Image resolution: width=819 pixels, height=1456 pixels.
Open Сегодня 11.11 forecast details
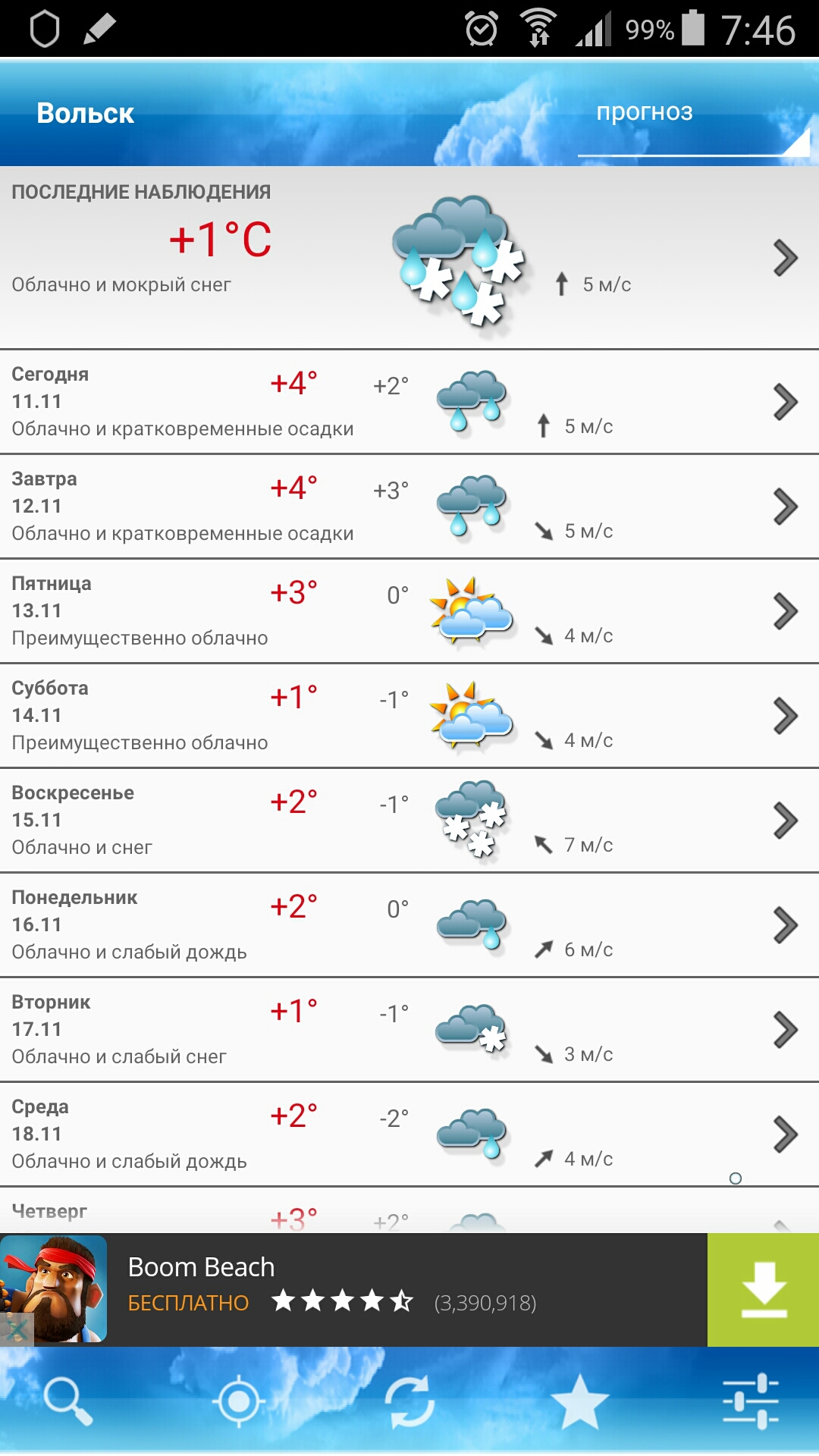pos(409,402)
